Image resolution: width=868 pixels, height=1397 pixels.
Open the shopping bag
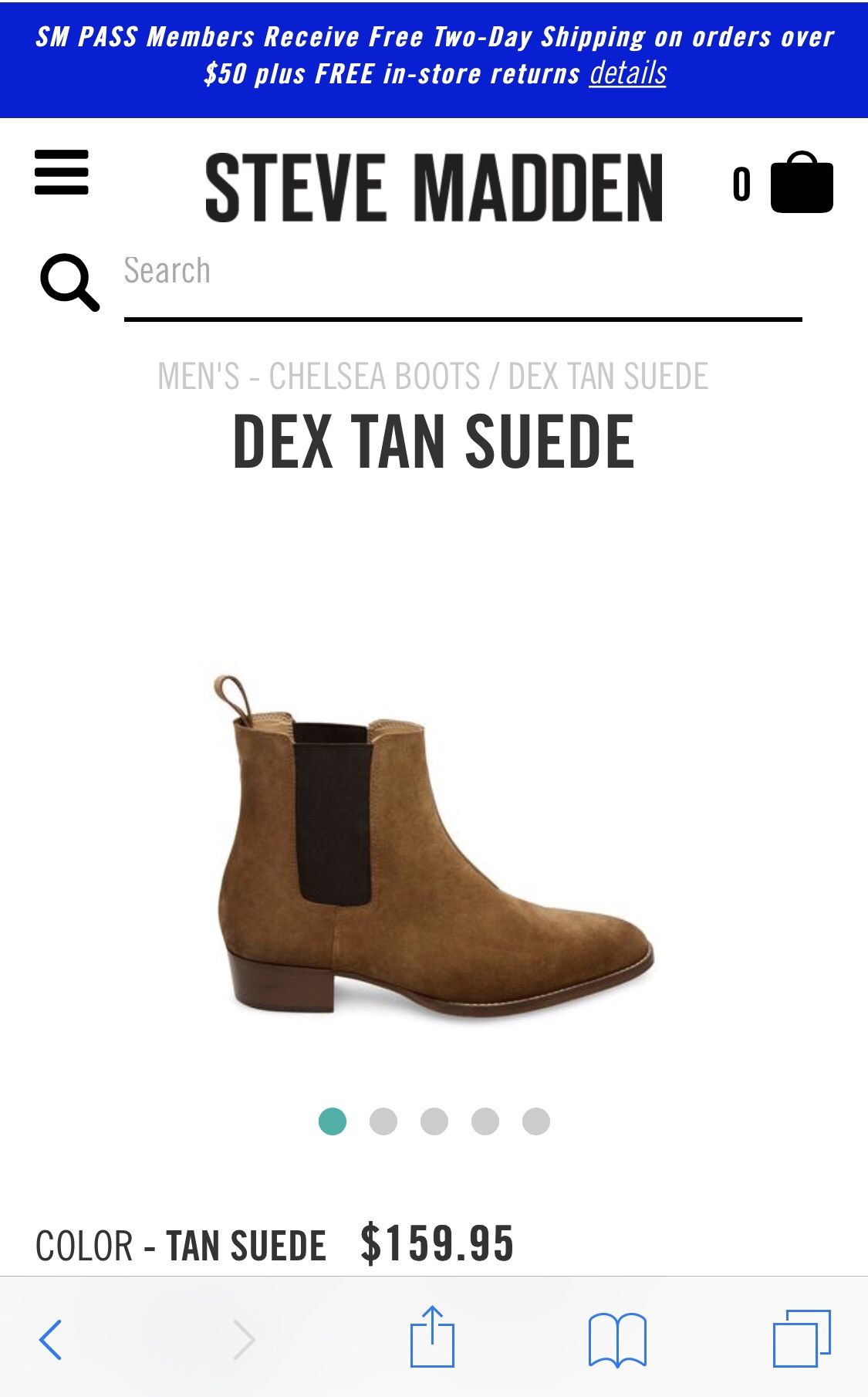pyautogui.click(x=801, y=183)
